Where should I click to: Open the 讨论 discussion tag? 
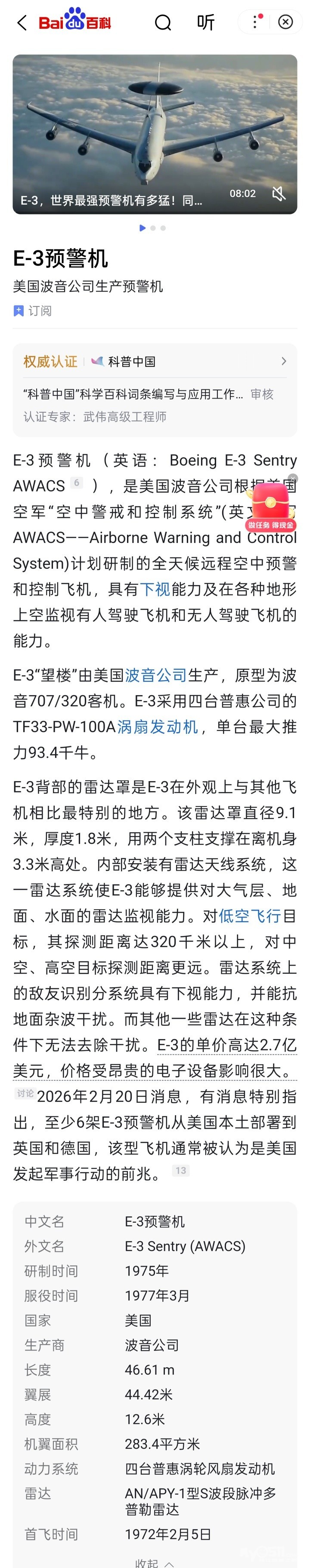coord(25,1093)
